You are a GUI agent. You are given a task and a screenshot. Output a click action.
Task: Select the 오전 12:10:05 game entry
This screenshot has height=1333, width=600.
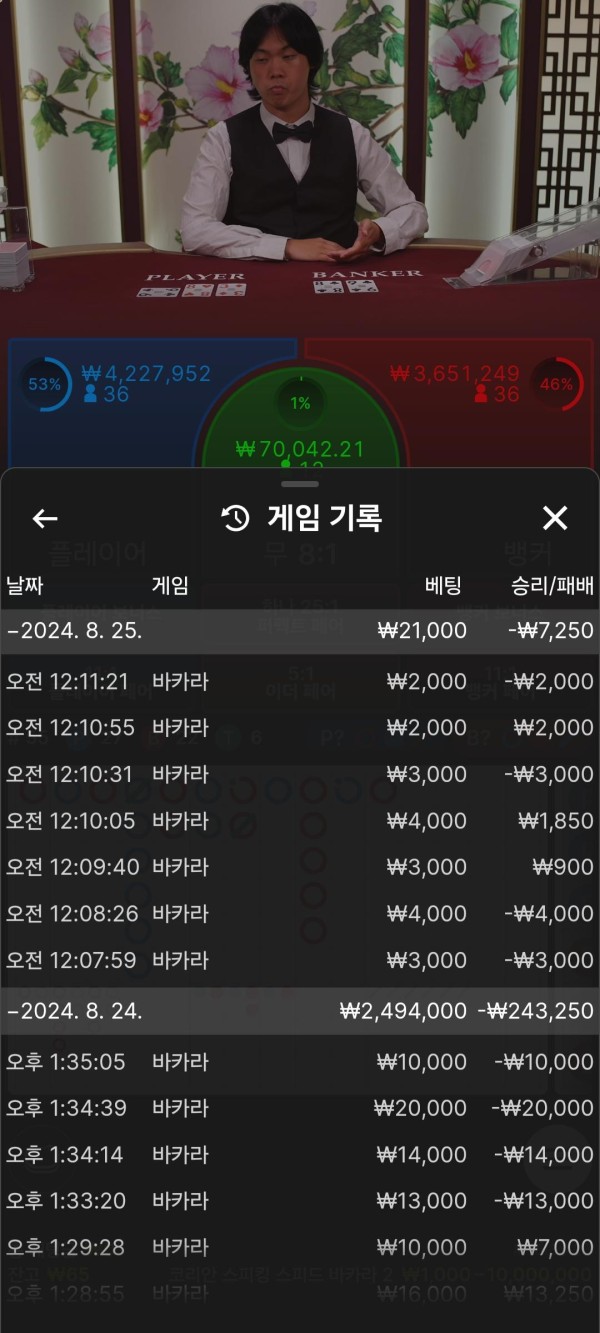pos(300,821)
